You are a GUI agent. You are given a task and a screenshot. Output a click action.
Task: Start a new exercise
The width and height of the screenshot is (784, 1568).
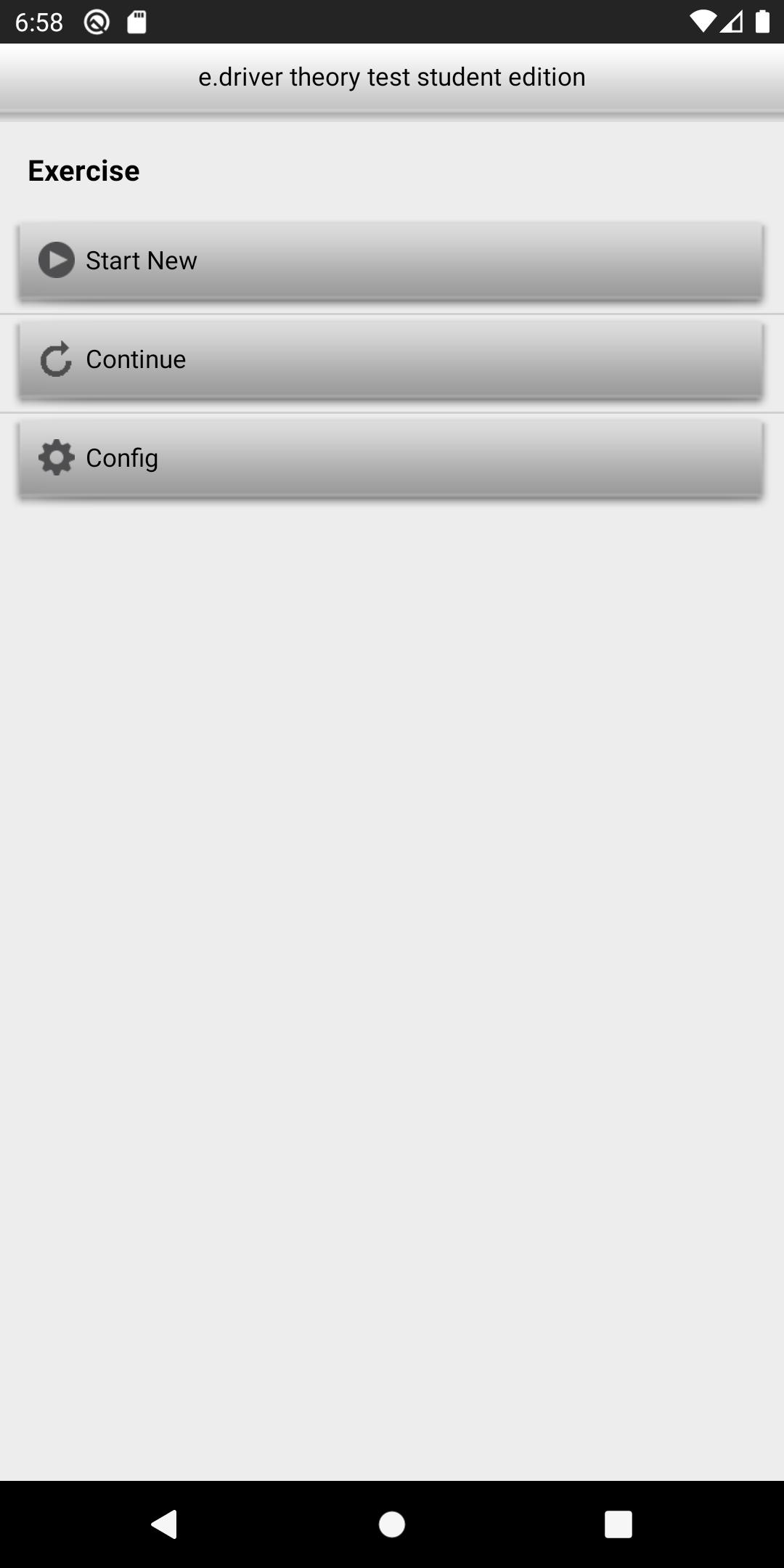(x=391, y=260)
